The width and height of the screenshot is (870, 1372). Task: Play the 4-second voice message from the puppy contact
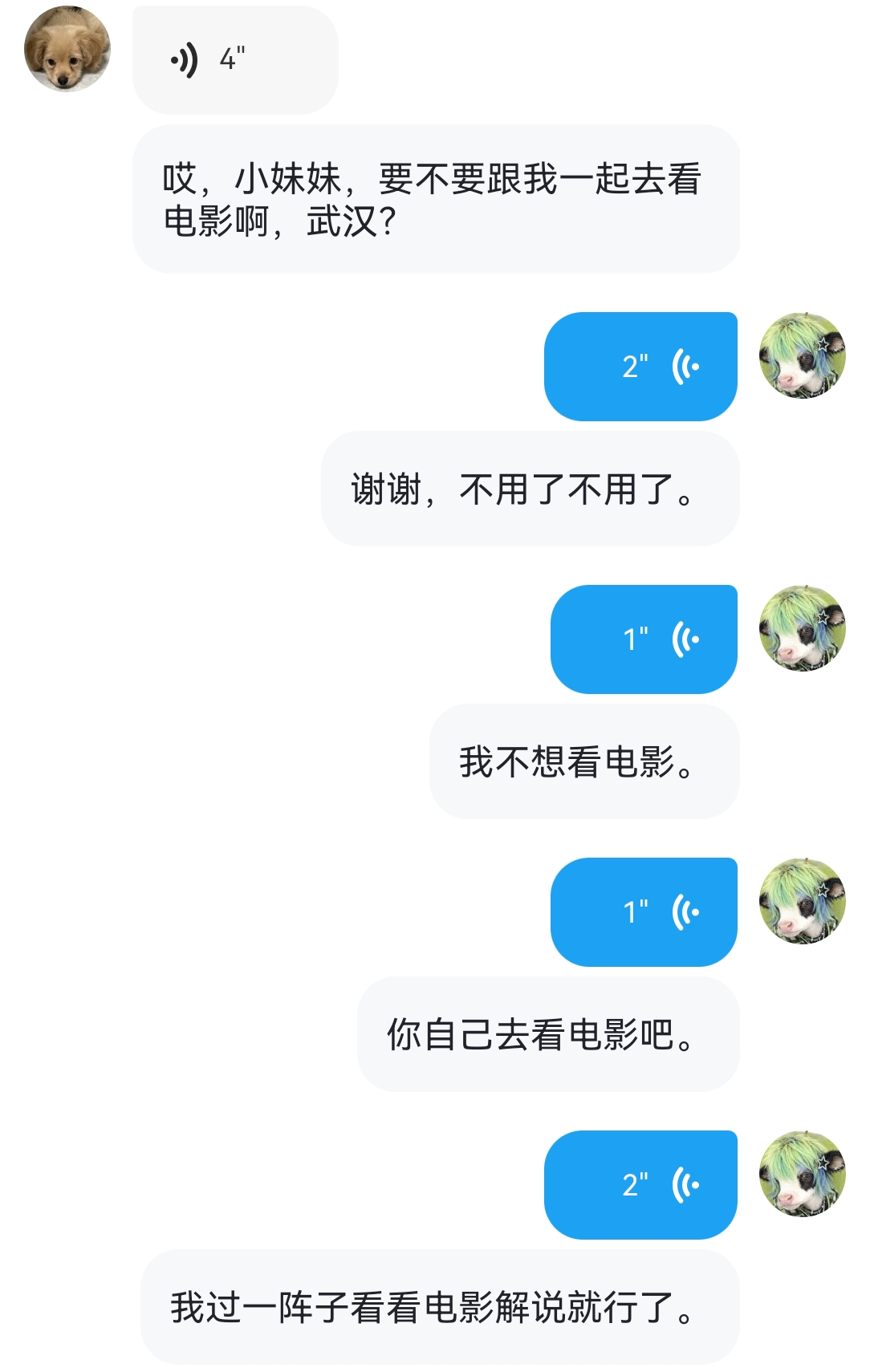point(235,60)
